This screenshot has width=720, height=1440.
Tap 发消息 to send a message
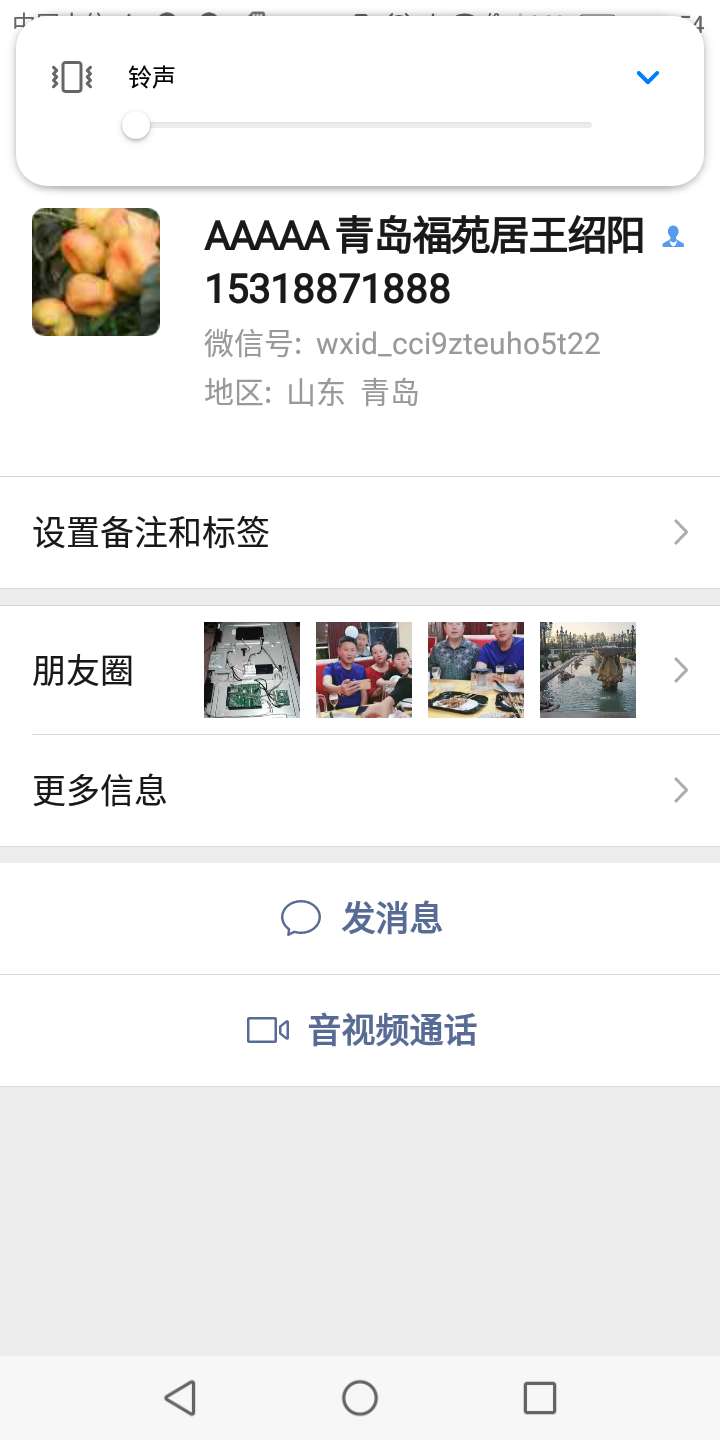click(360, 918)
